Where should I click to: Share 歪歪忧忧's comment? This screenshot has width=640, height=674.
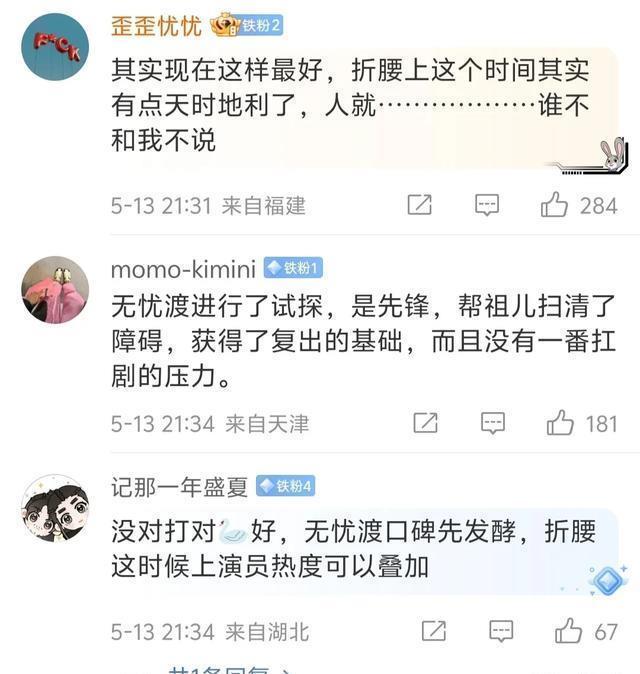pyautogui.click(x=420, y=205)
